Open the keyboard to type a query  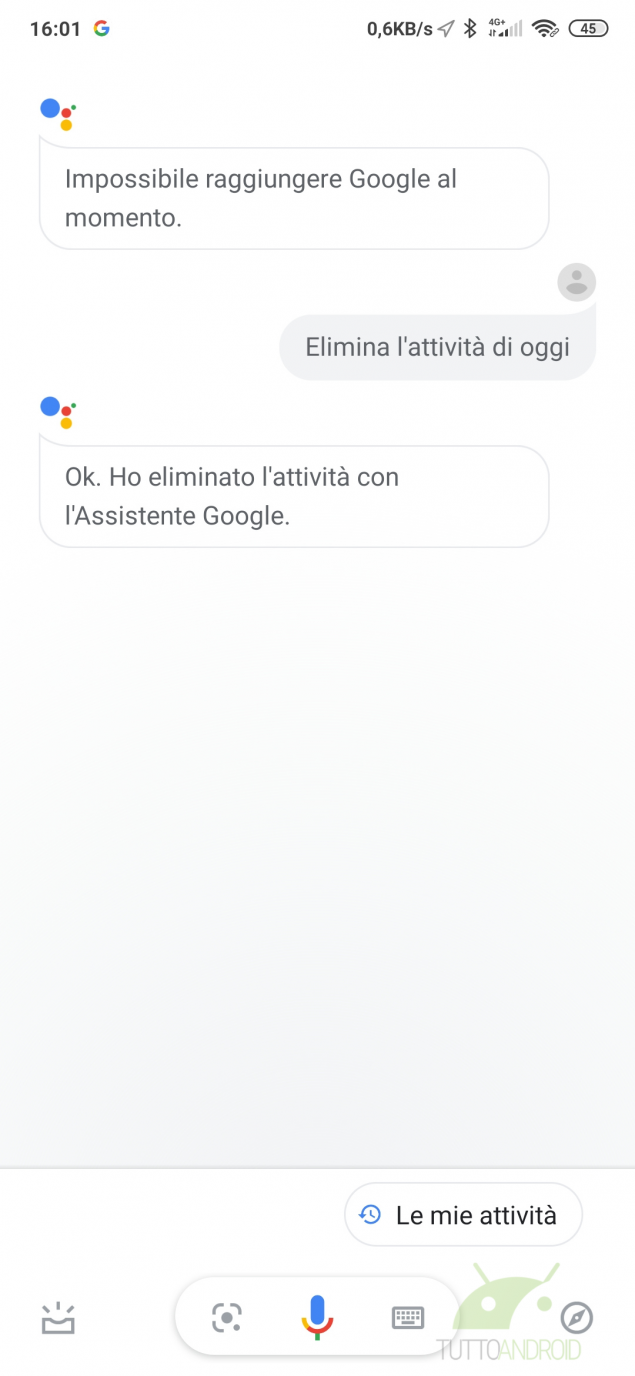pyautogui.click(x=407, y=1318)
